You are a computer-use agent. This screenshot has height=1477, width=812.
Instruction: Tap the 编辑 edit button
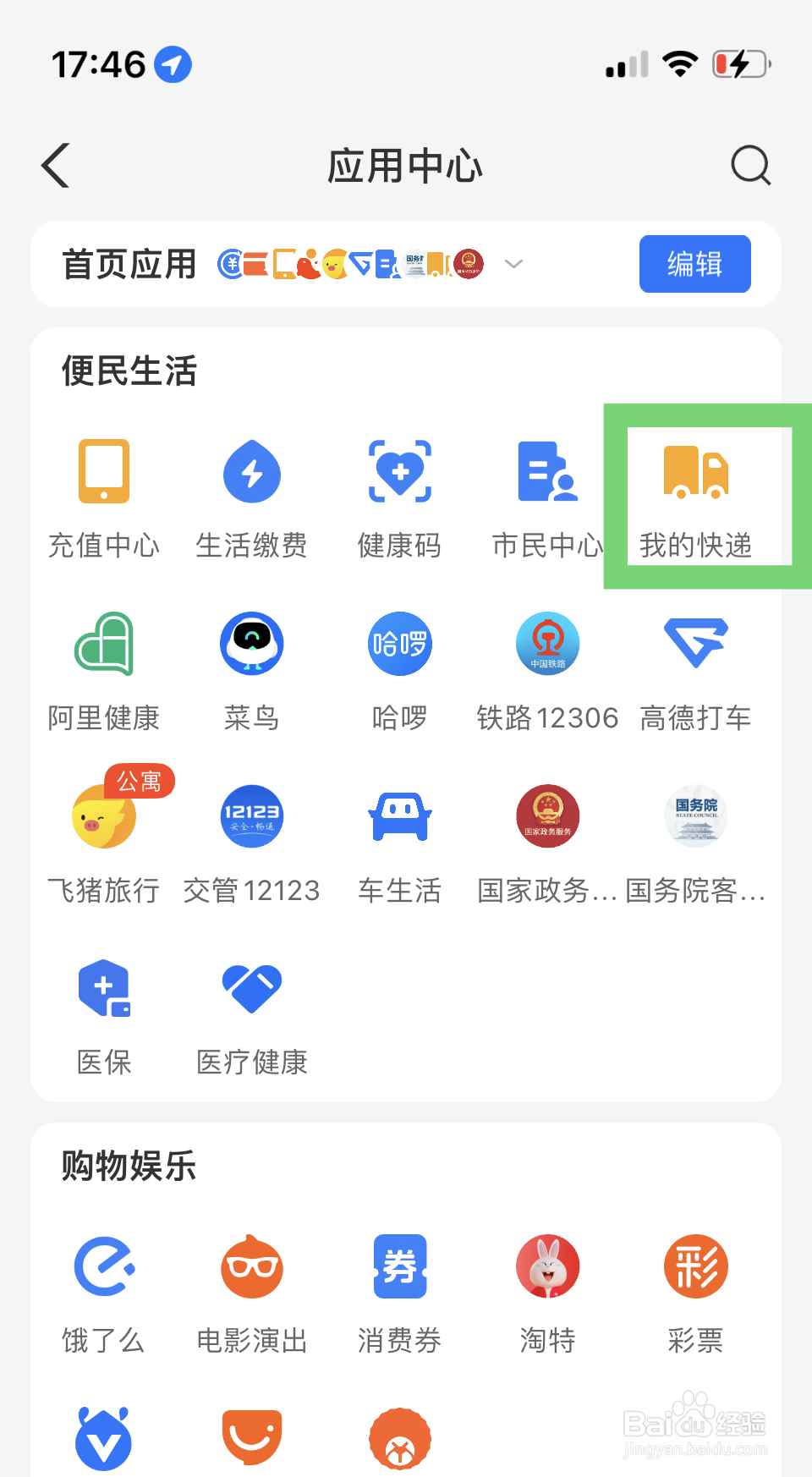(694, 264)
